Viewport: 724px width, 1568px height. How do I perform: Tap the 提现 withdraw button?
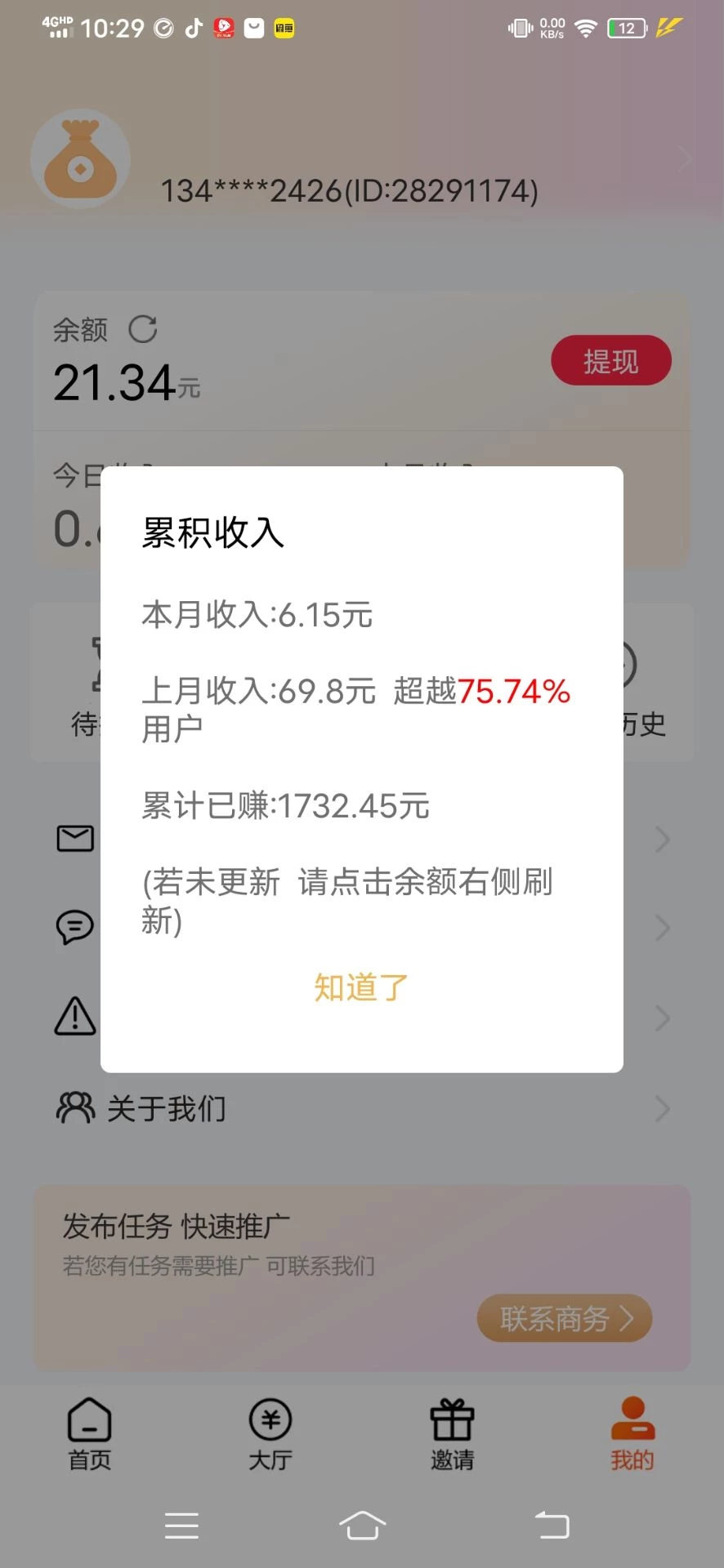pos(610,361)
